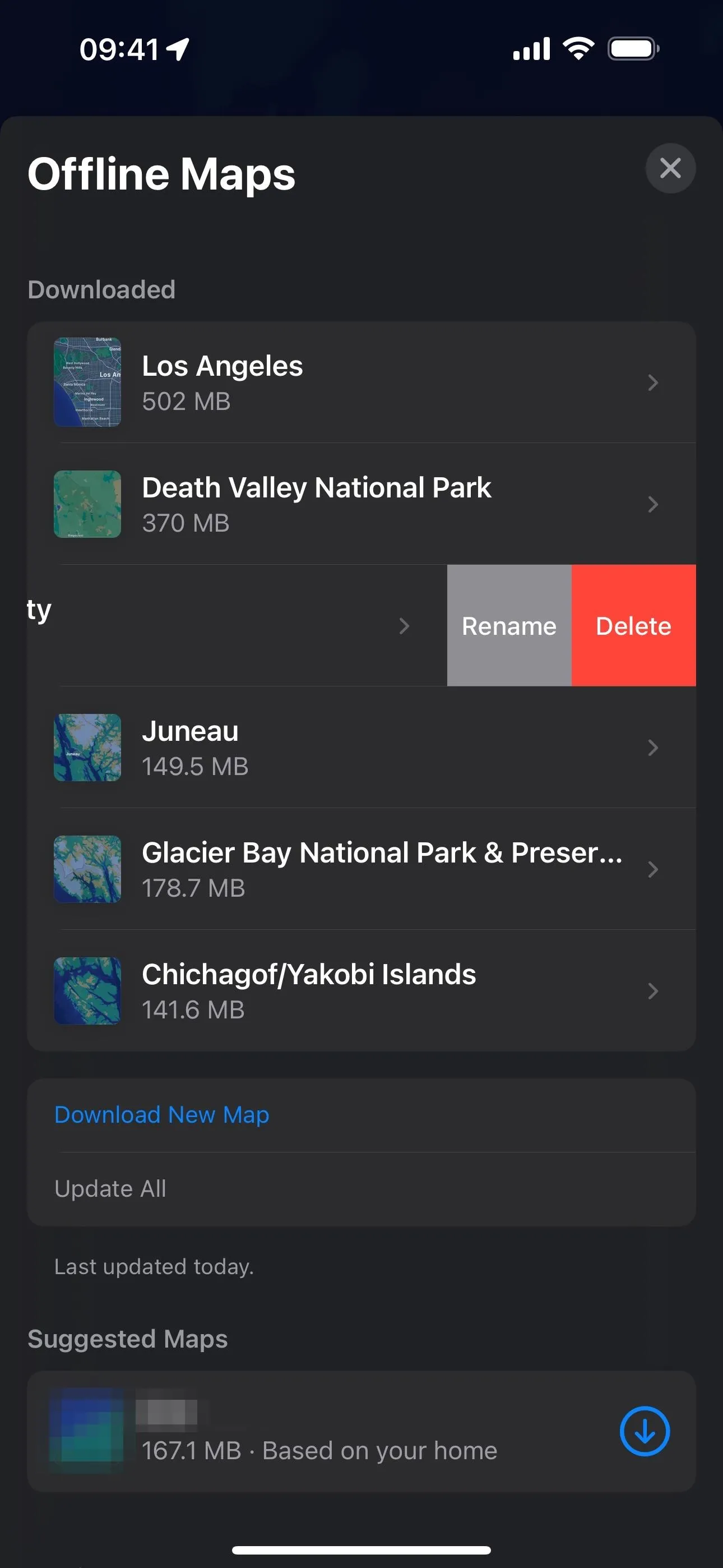Open the Los Angeles offline map
Viewport: 723px width, 1568px height.
click(361, 382)
